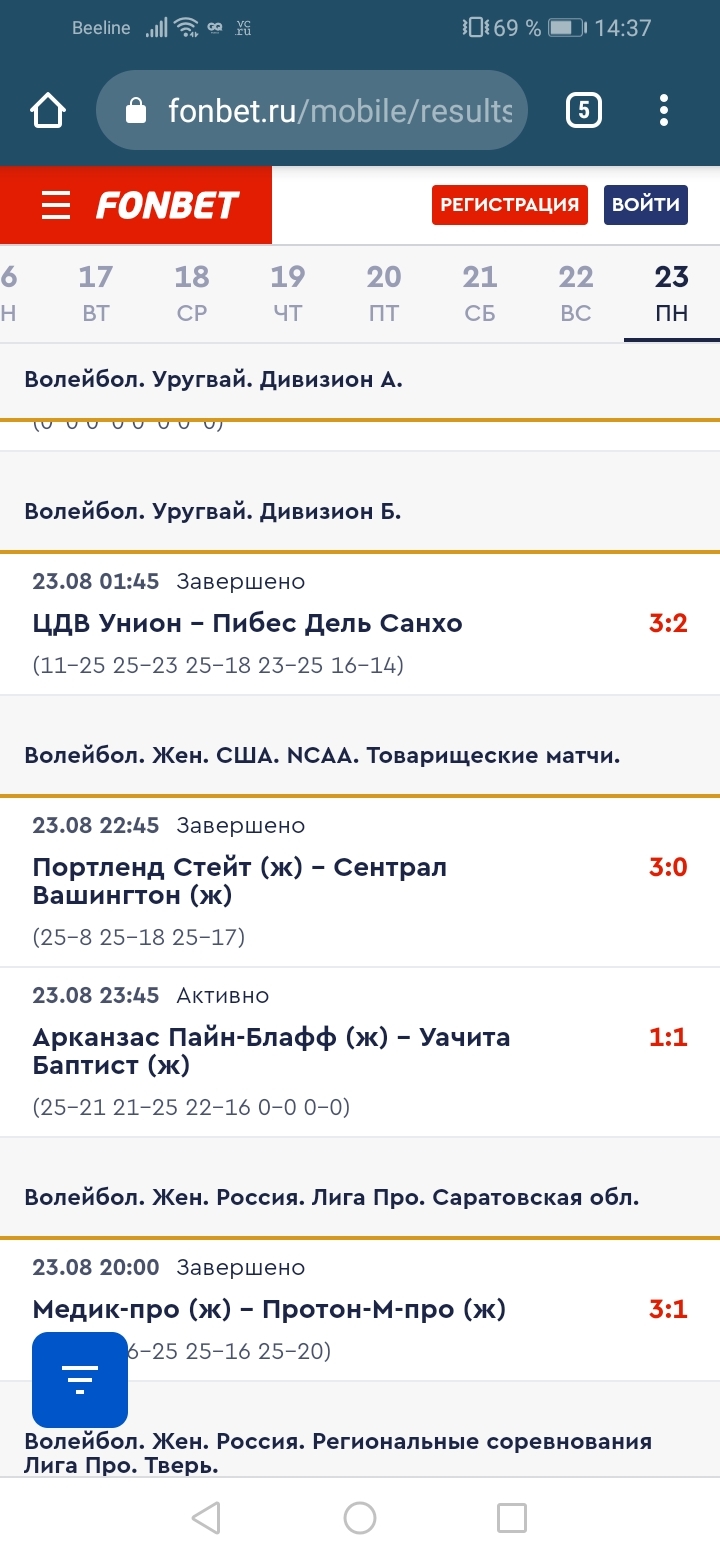Screen dimensions: 720x1560
Task: Select date 23 ПН
Action: coord(672,293)
